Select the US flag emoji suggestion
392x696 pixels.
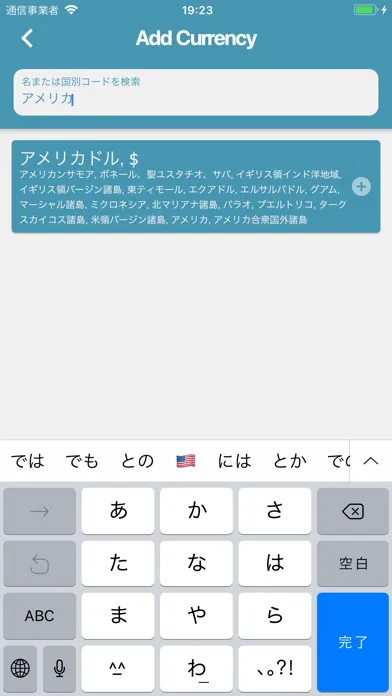tap(186, 461)
